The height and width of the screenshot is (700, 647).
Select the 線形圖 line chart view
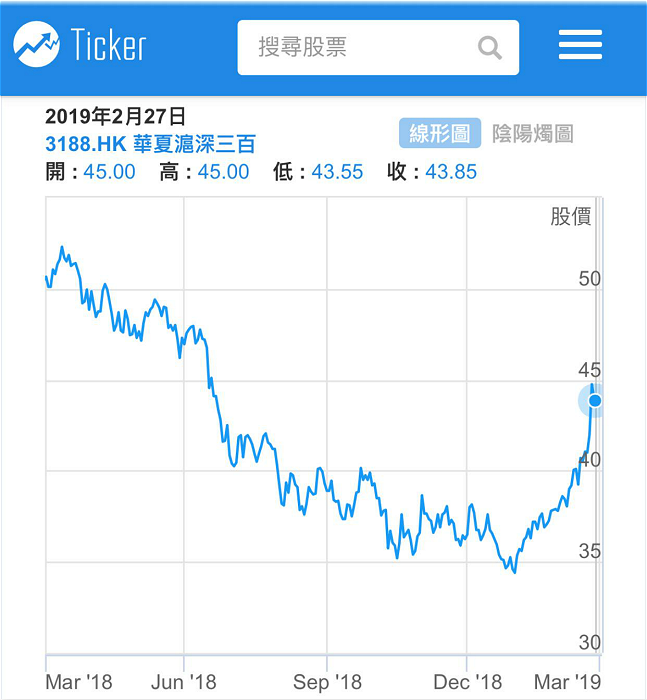440,133
